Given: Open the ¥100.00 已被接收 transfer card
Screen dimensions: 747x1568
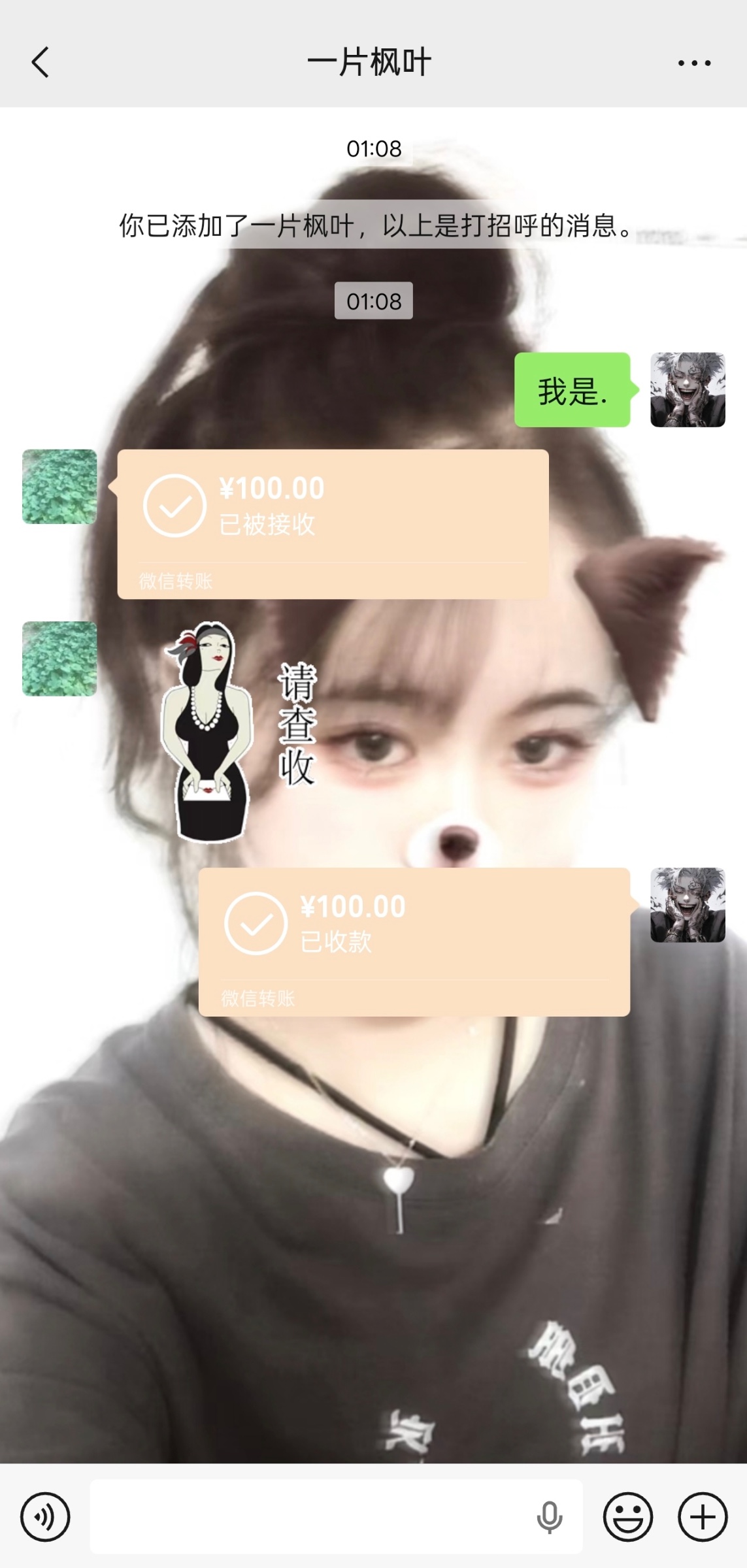Looking at the screenshot, I should pos(333,523).
